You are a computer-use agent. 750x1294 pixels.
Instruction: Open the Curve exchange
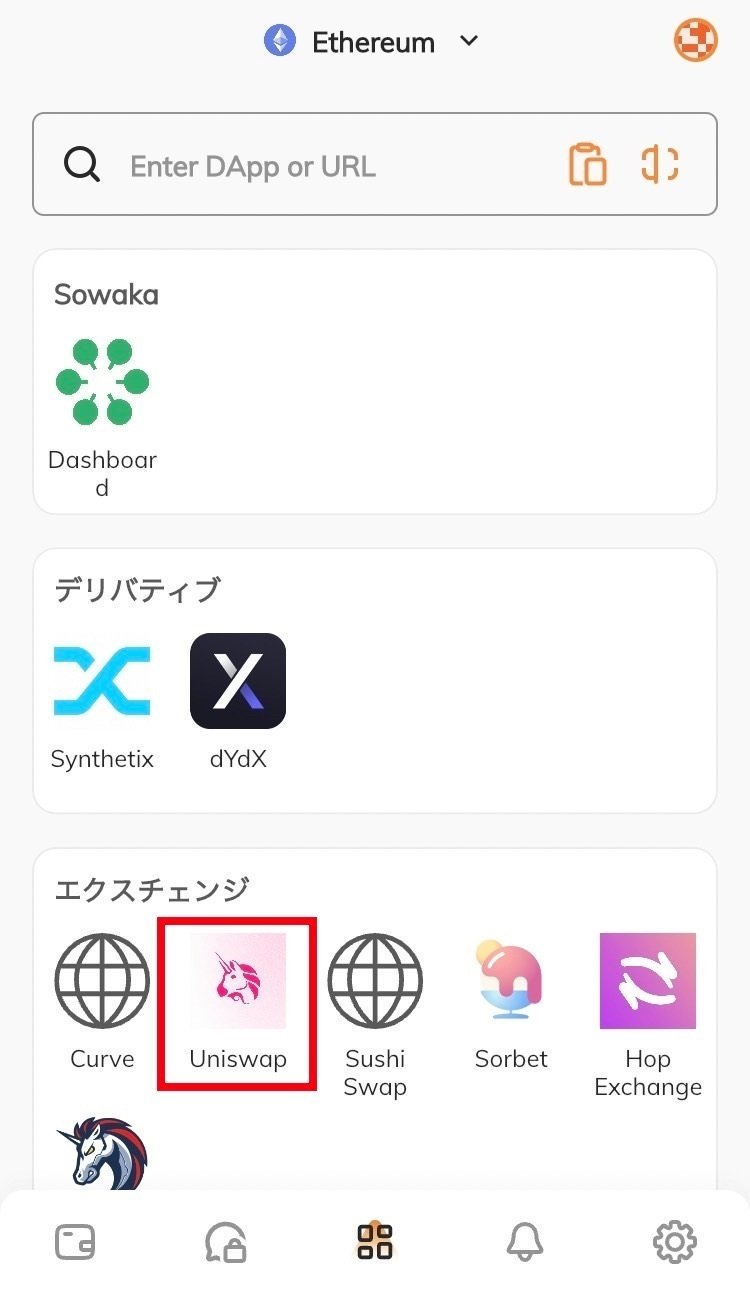point(102,1002)
